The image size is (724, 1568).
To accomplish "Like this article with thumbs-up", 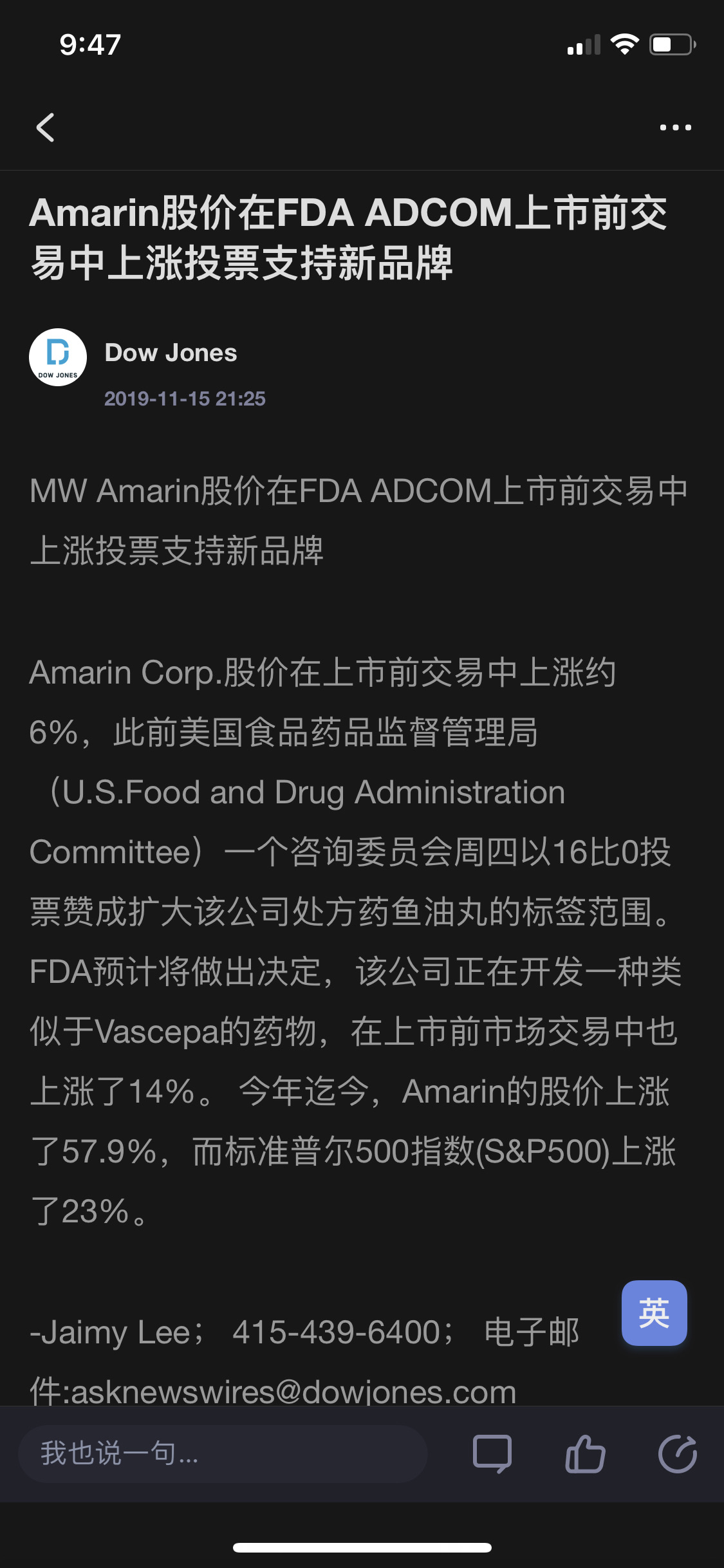I will click(x=585, y=1453).
